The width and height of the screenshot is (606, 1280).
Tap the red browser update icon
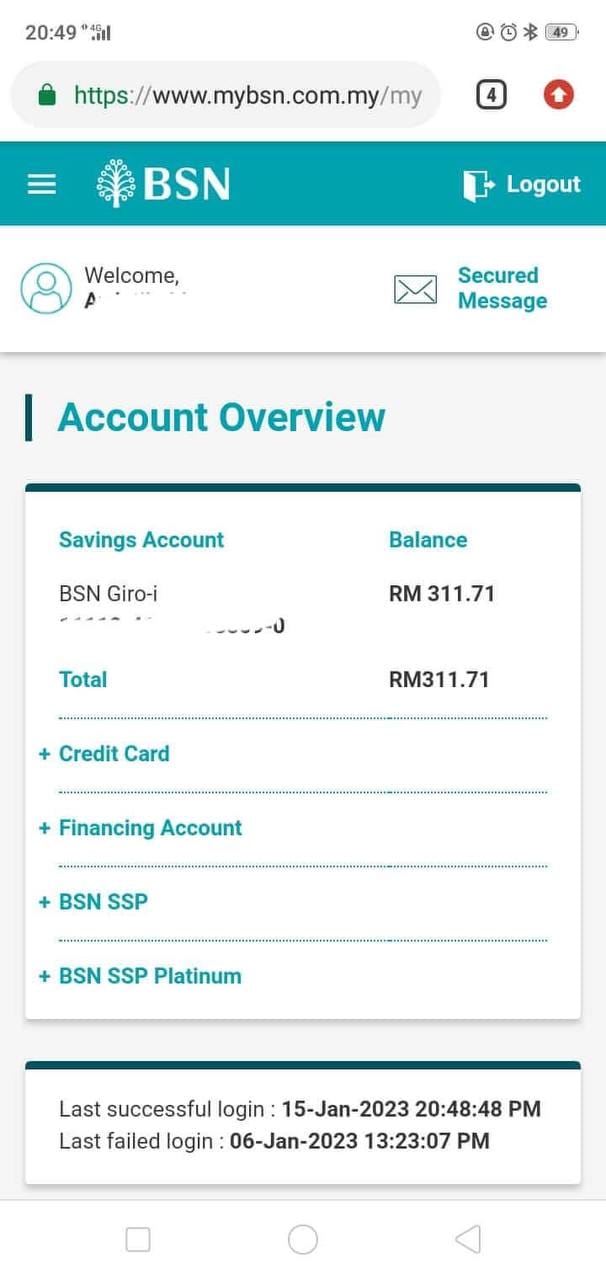tap(559, 96)
